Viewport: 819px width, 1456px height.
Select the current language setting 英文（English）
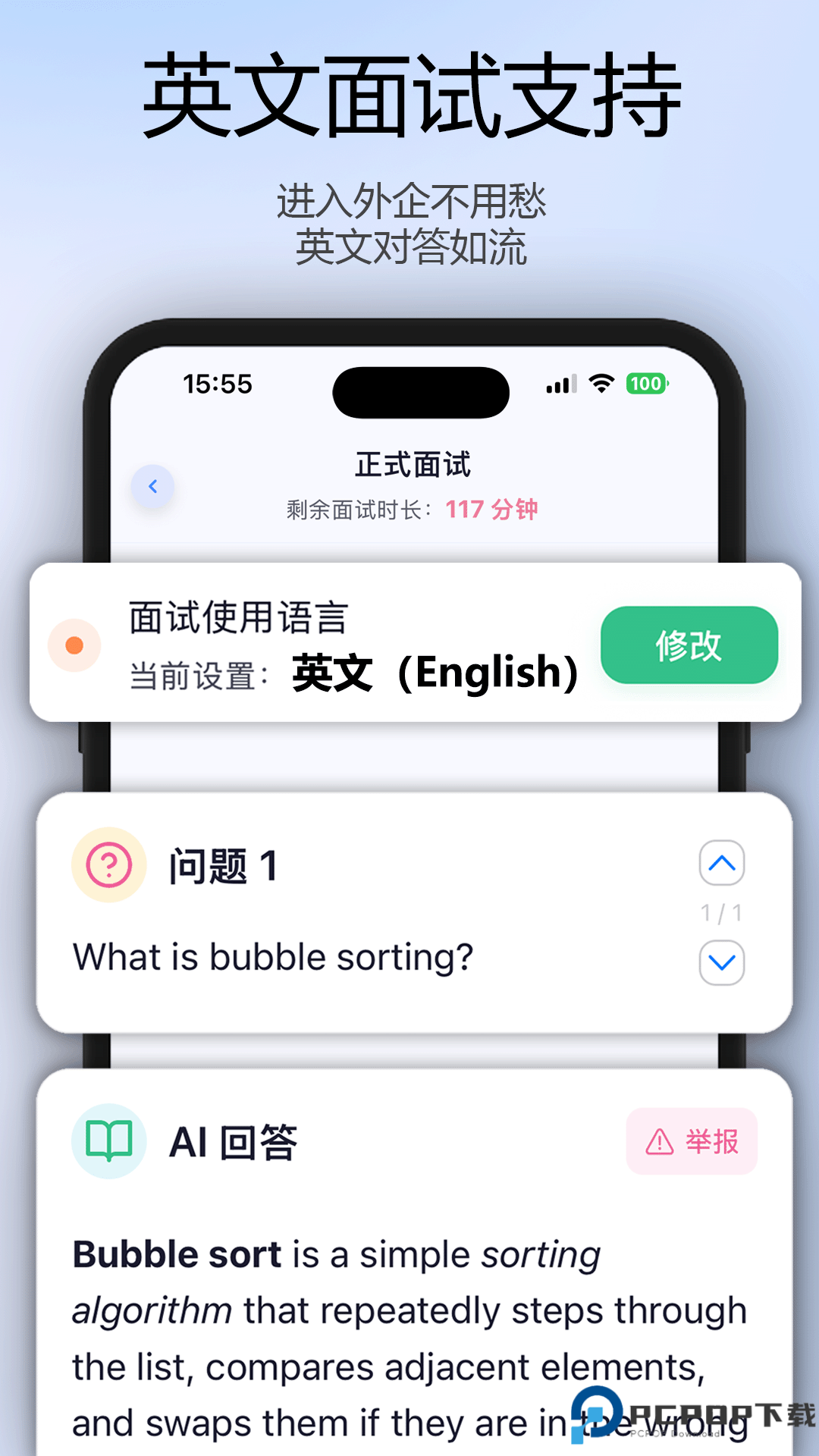tap(432, 672)
